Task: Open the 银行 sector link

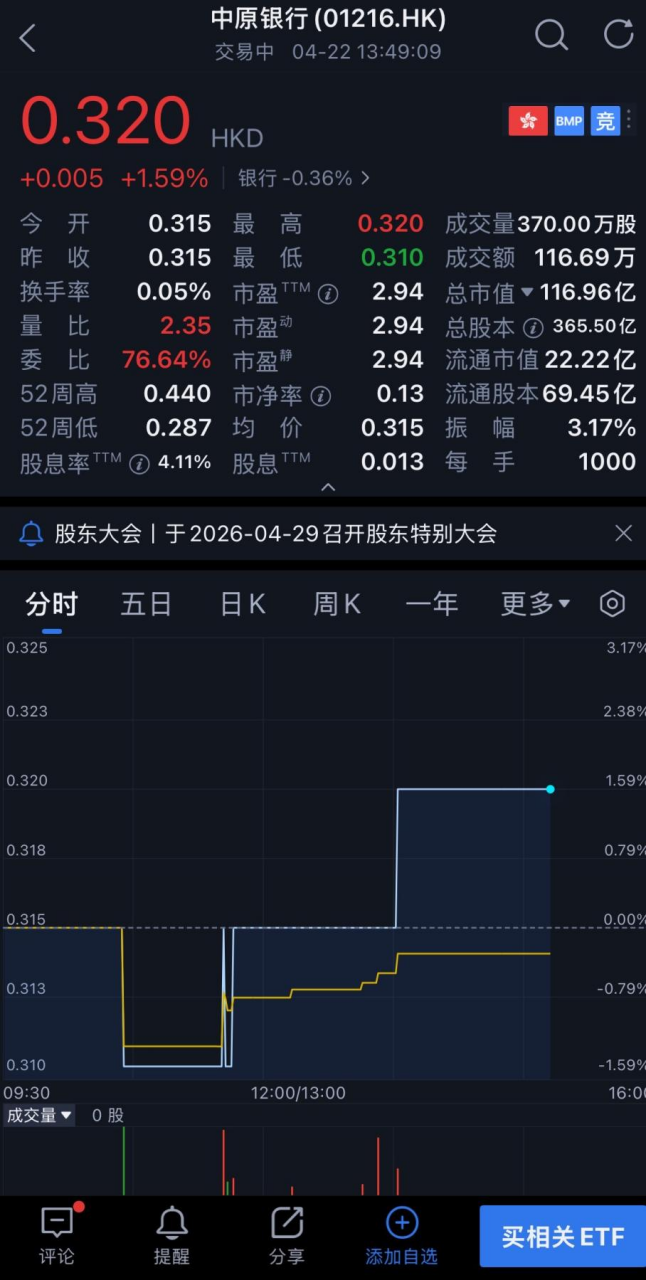Action: click(303, 179)
